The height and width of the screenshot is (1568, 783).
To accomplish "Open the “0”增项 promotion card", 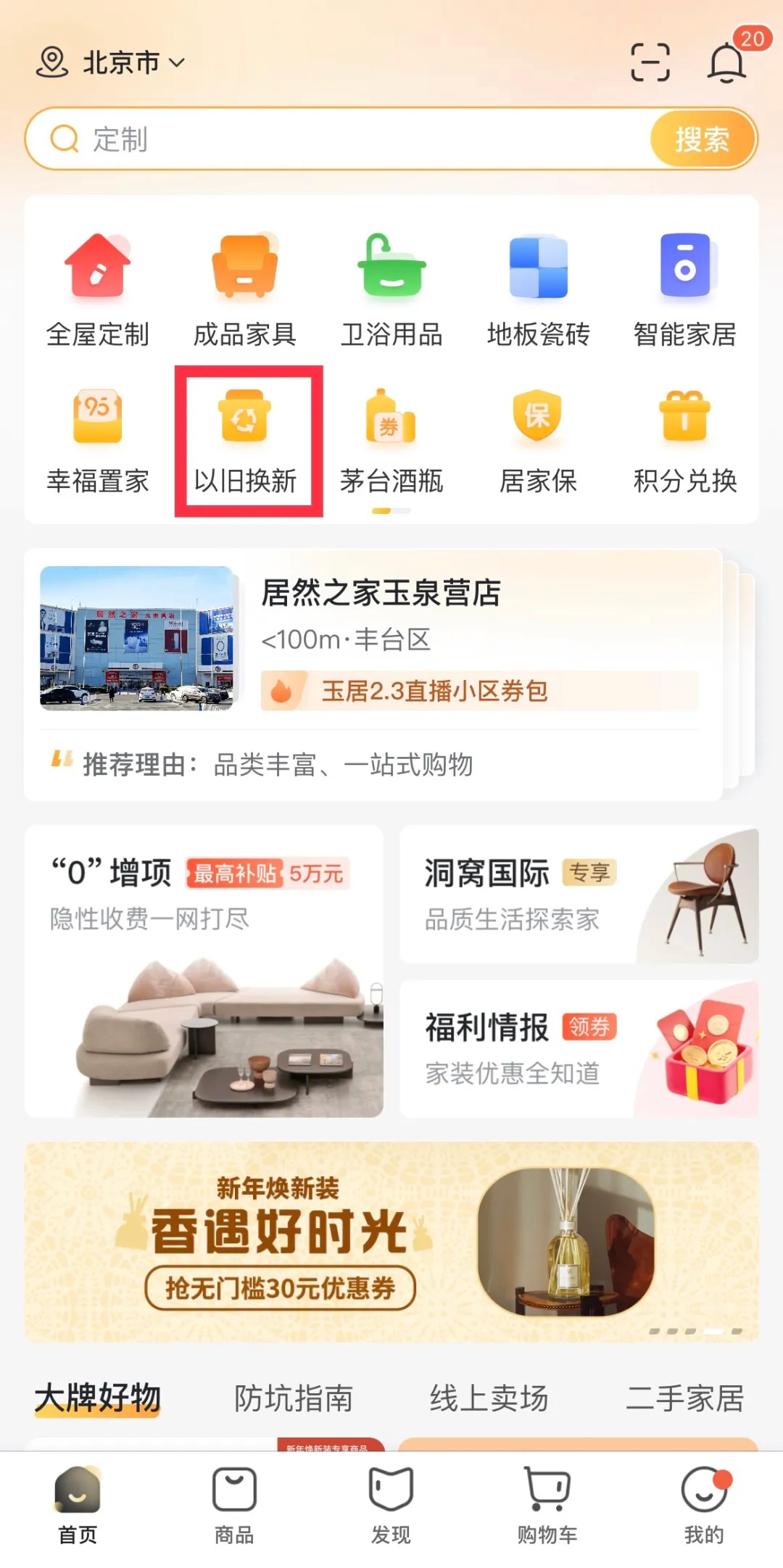I will coord(204,971).
